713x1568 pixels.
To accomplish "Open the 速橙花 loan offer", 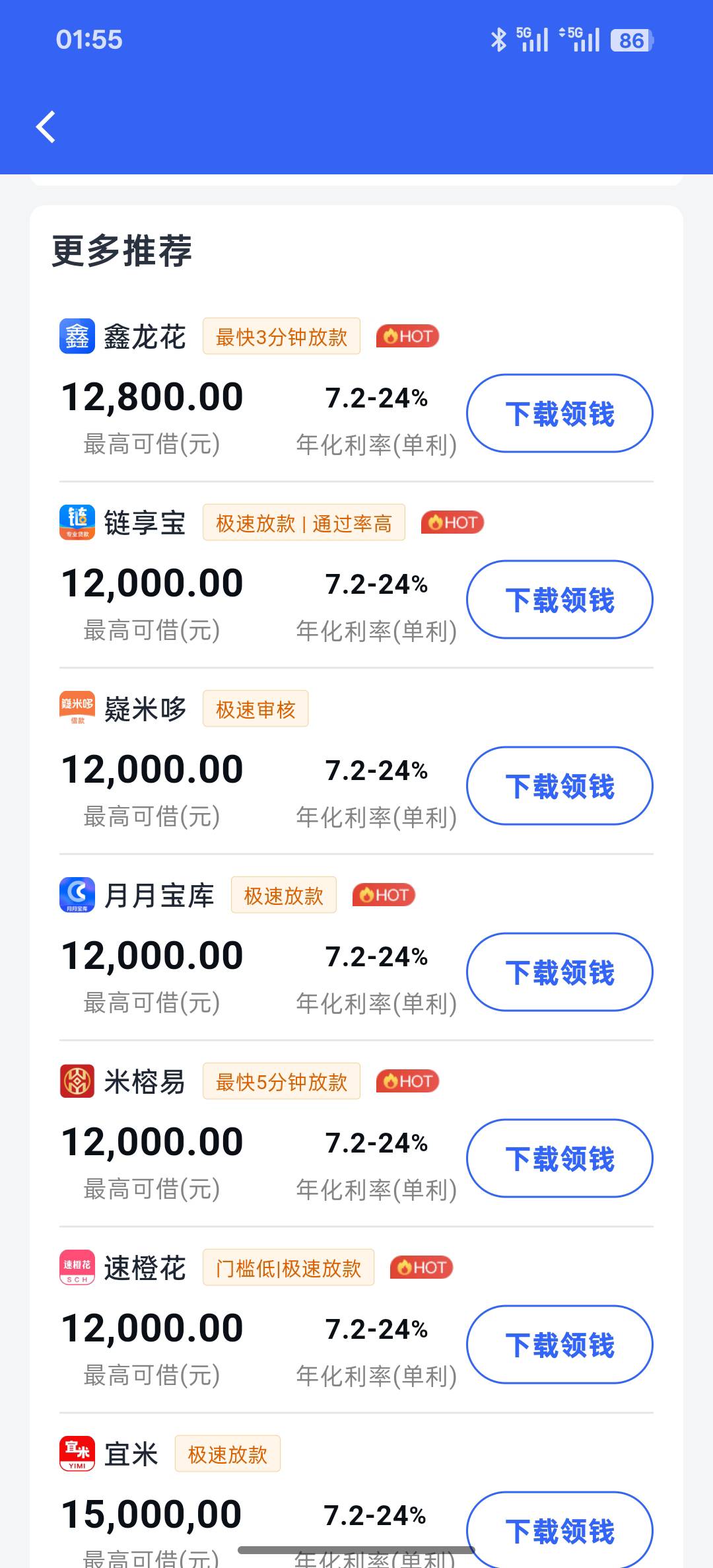I will 356,1320.
